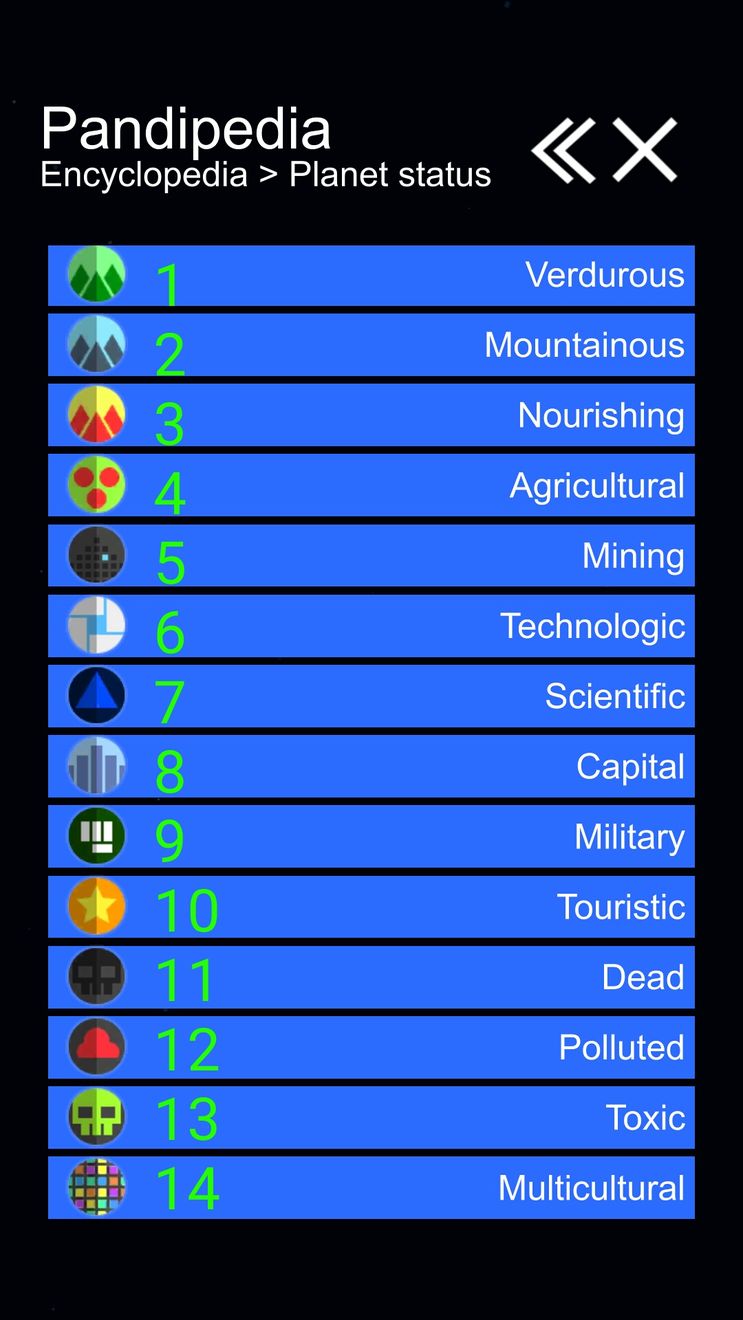Select the Multicultural planet status
The height and width of the screenshot is (1320, 743).
pyautogui.click(x=371, y=1188)
